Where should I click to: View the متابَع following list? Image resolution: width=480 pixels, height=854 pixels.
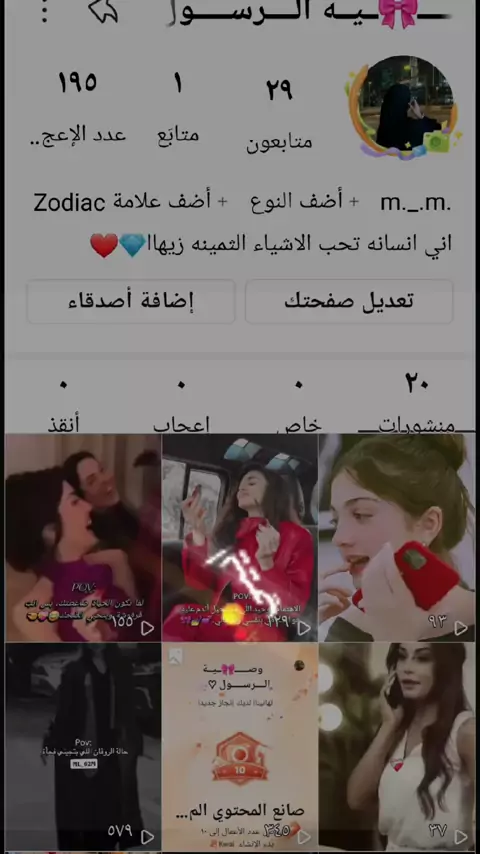pos(178,108)
